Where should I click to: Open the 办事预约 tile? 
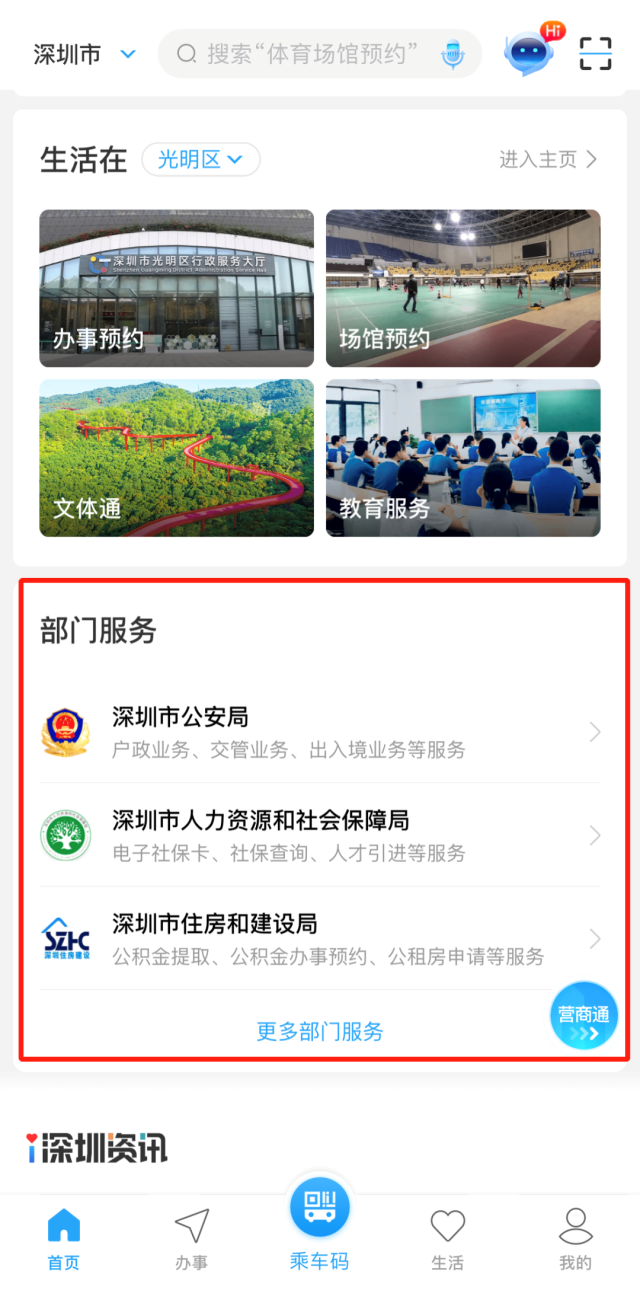coord(176,288)
